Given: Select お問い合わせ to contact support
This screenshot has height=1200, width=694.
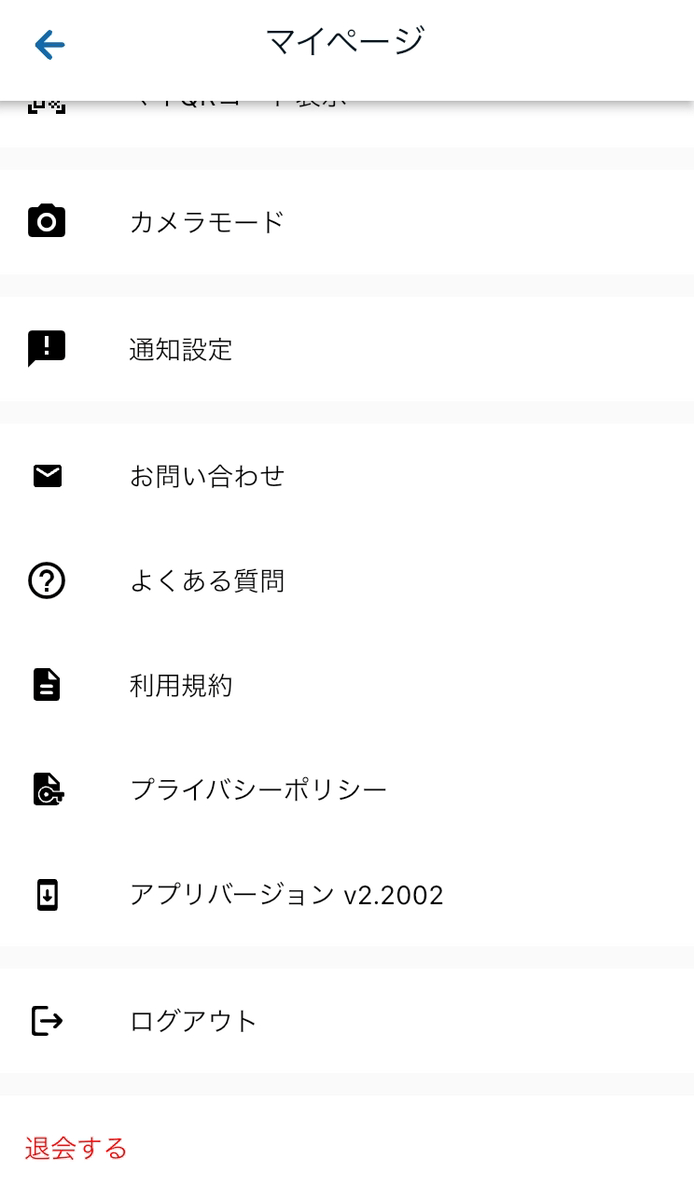Looking at the screenshot, I should pyautogui.click(x=347, y=476).
